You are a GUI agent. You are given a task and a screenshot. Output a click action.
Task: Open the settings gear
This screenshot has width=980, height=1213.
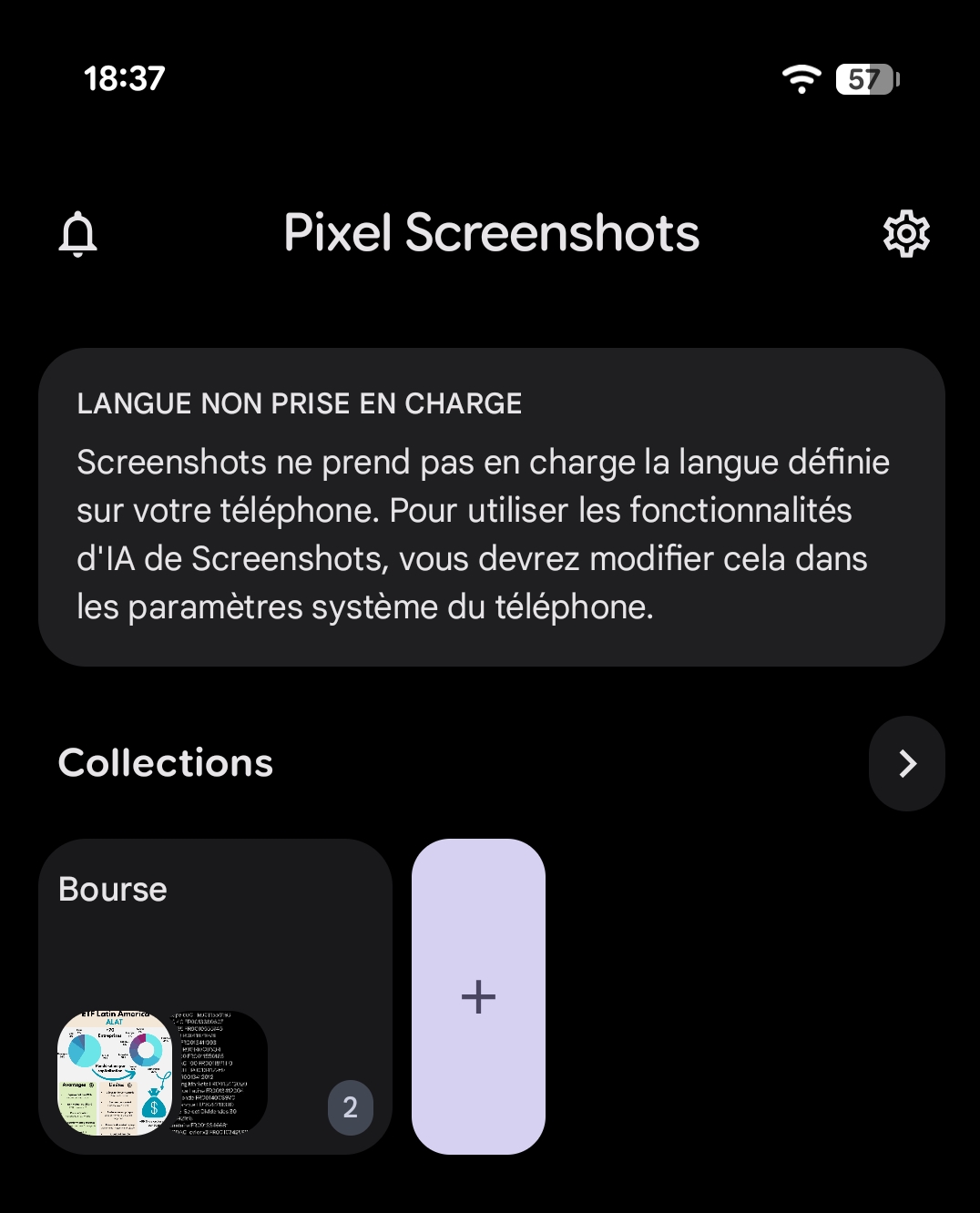tap(906, 234)
